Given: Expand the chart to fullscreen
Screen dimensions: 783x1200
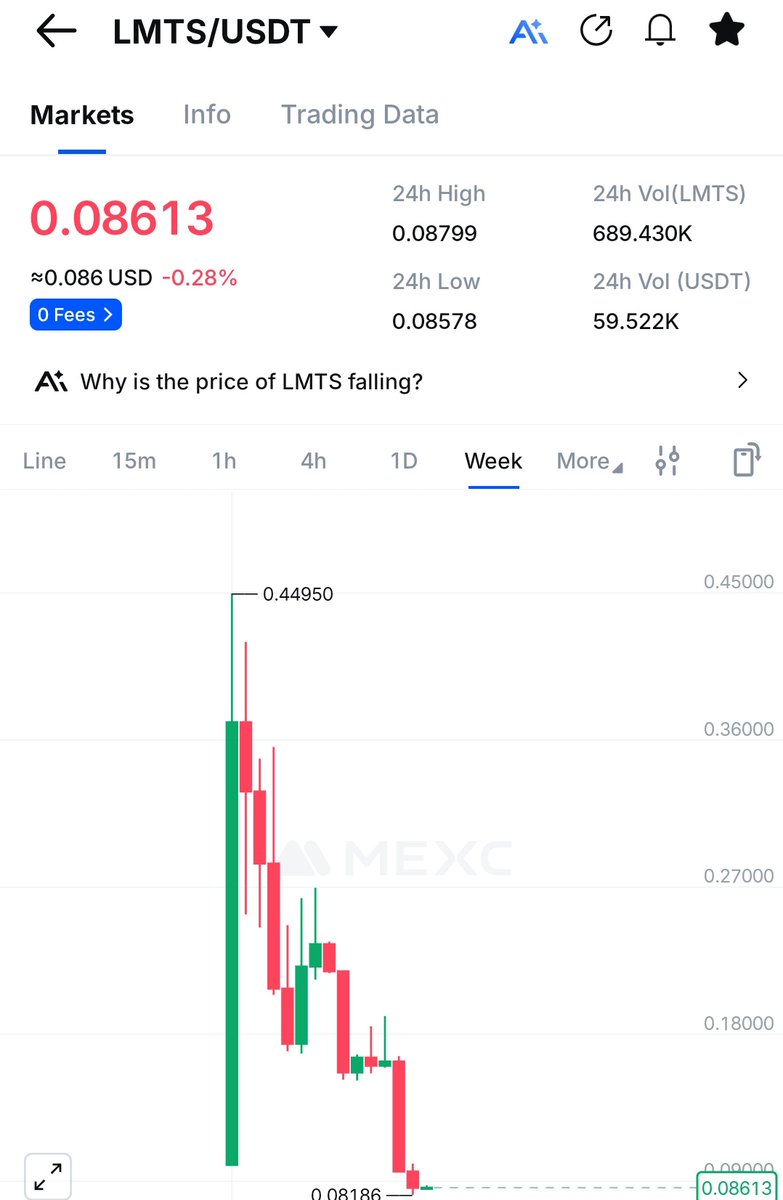Looking at the screenshot, I should coord(45,1176).
